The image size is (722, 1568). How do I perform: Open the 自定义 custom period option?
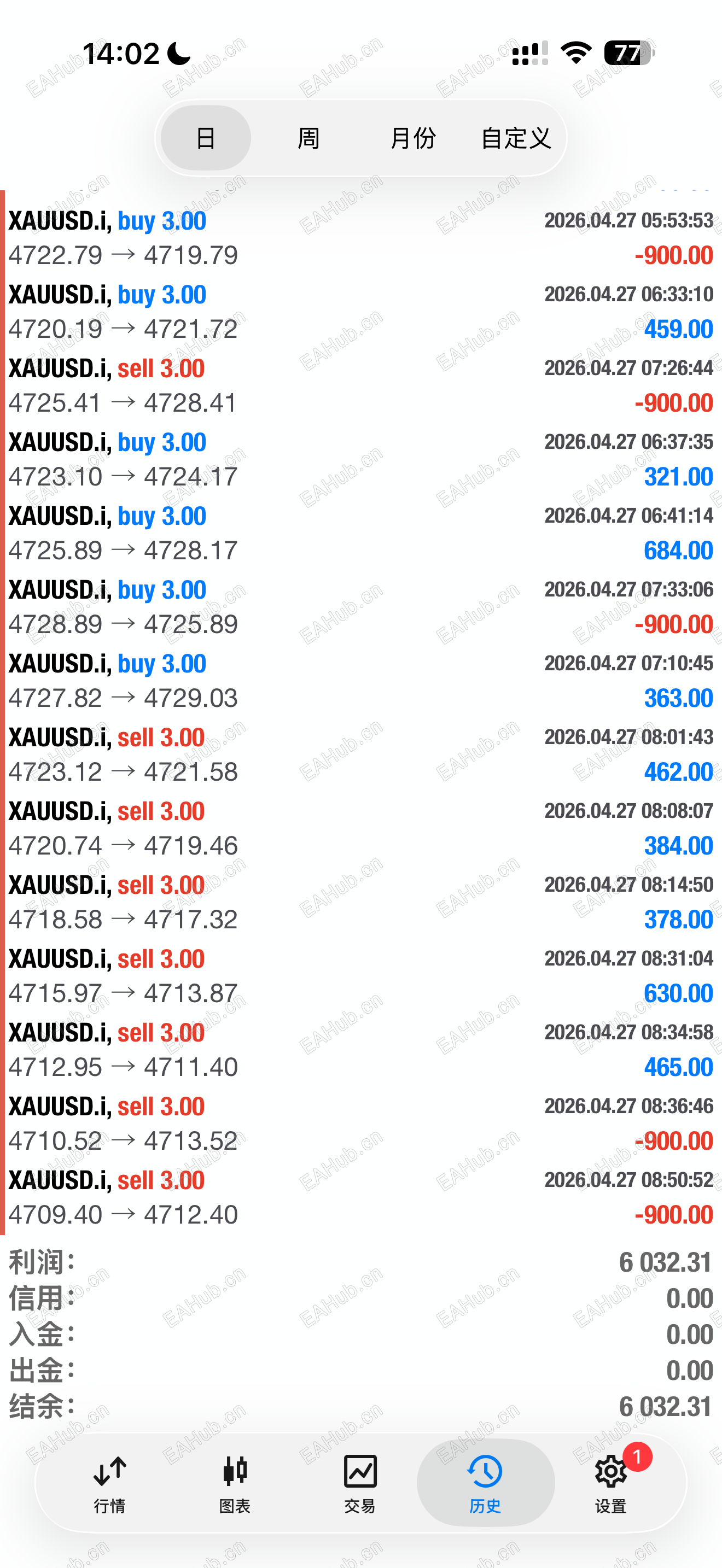pos(516,138)
